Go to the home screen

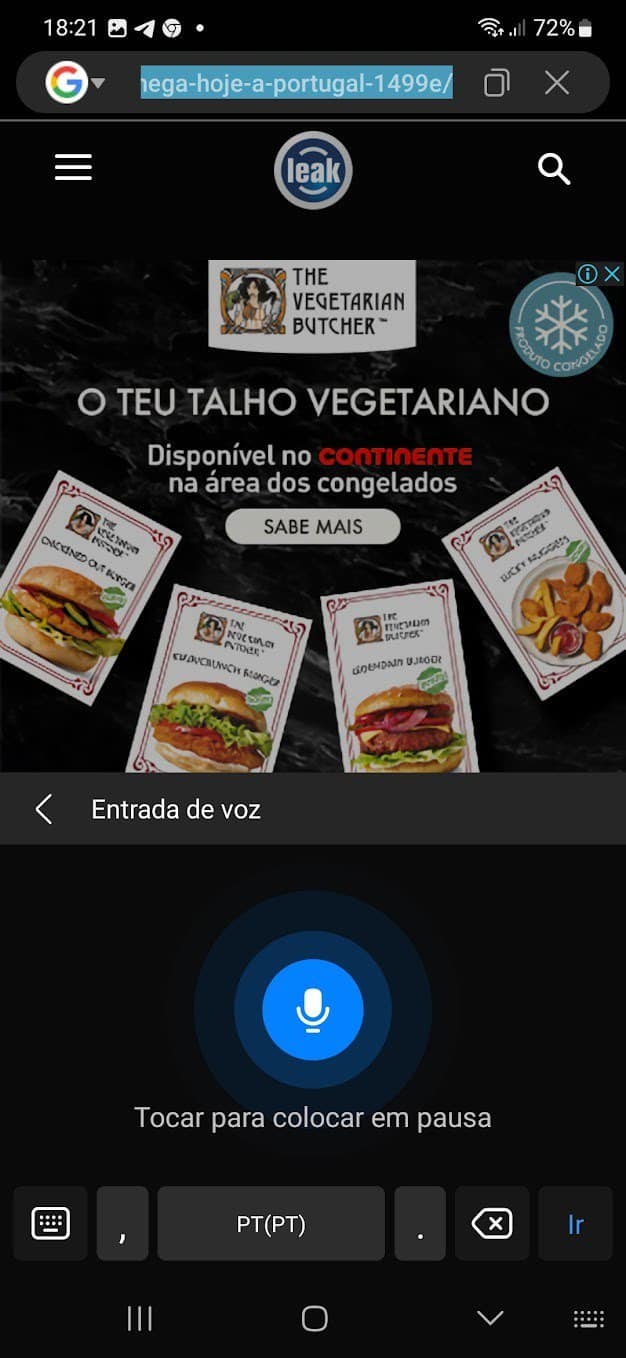coord(314,1319)
